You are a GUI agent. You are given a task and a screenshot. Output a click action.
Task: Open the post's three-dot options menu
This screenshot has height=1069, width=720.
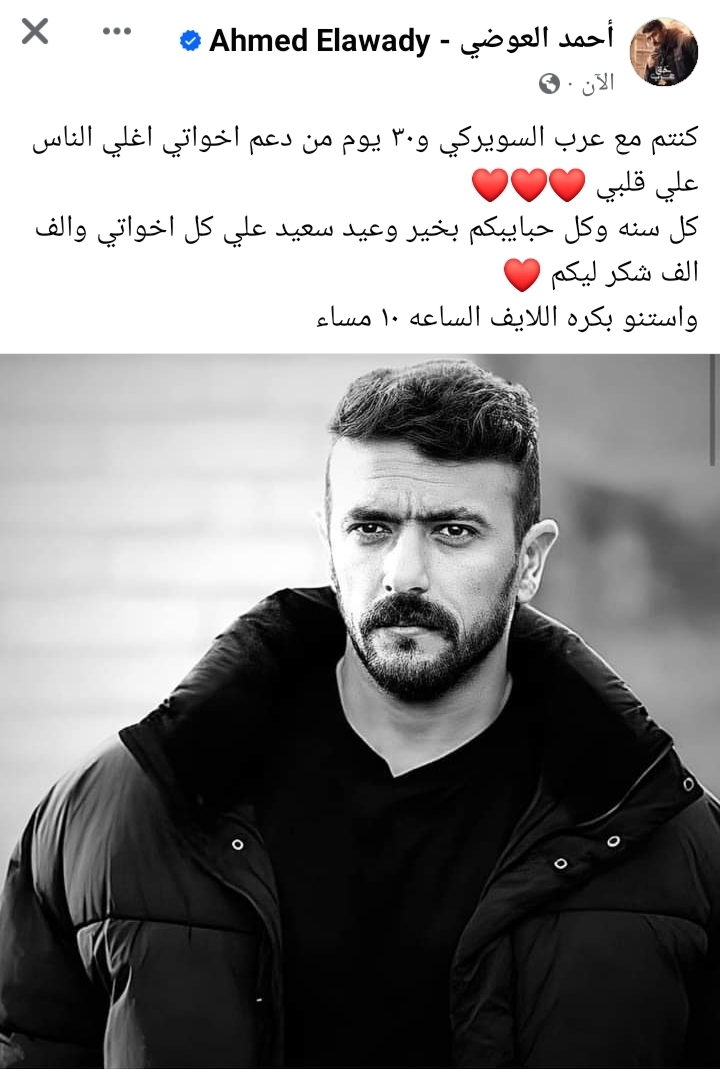coord(117,31)
